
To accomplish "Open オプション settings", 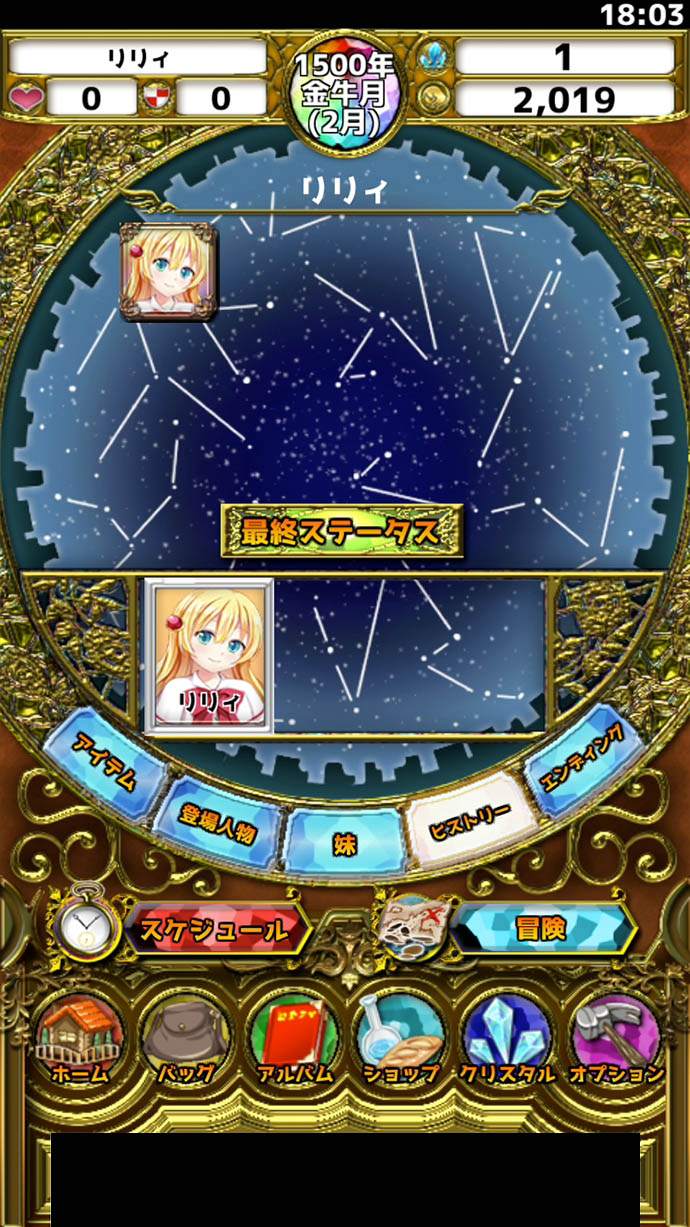I will point(616,1040).
